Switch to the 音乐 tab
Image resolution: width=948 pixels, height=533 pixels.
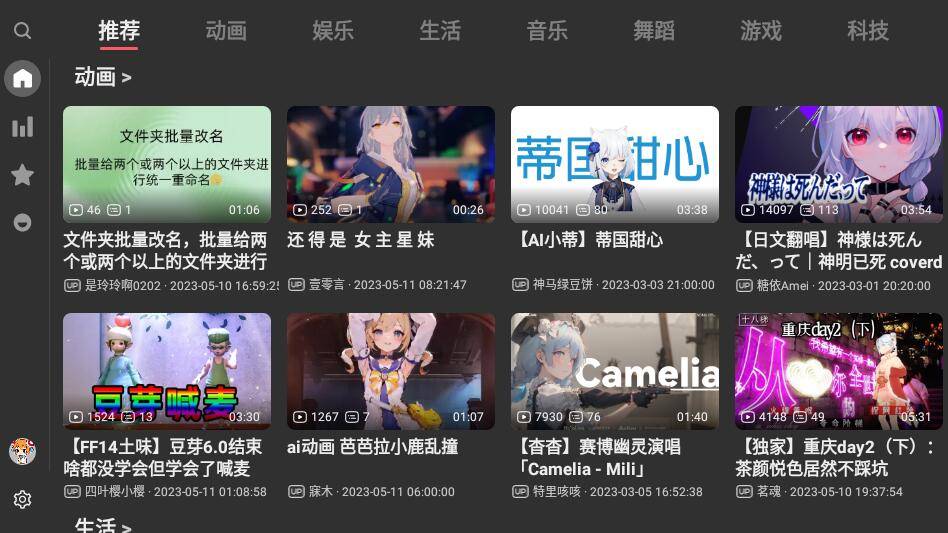[547, 31]
